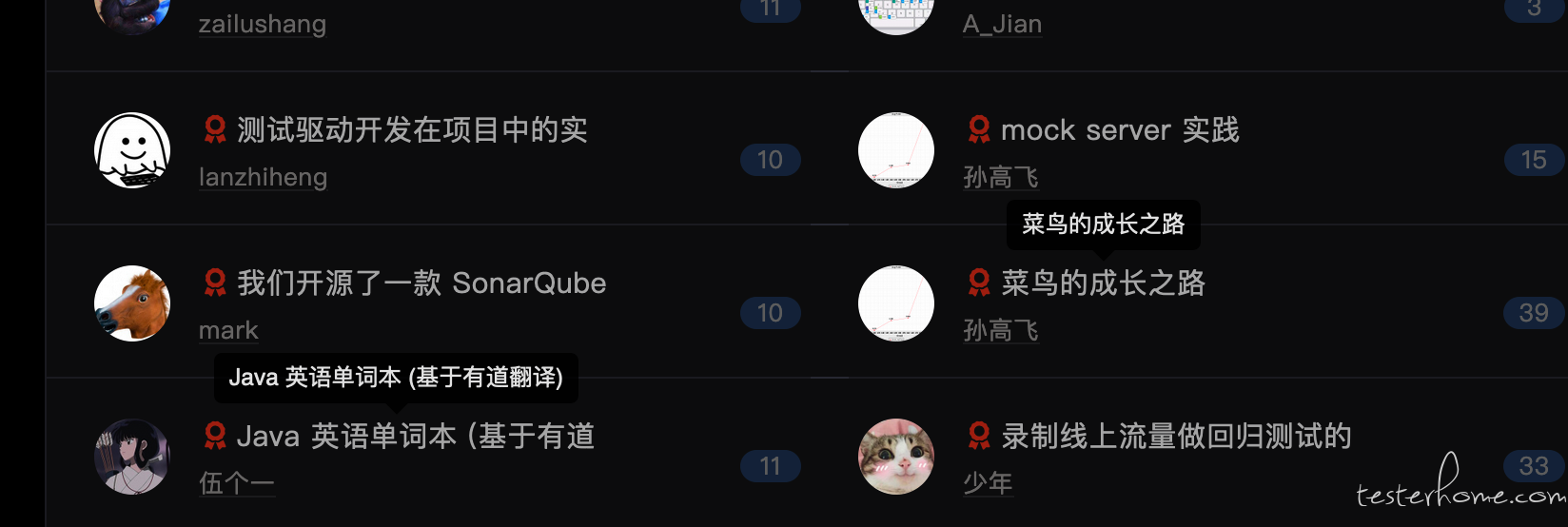The height and width of the screenshot is (527, 1568).
Task: Open zailushang's profile link
Action: 262,24
